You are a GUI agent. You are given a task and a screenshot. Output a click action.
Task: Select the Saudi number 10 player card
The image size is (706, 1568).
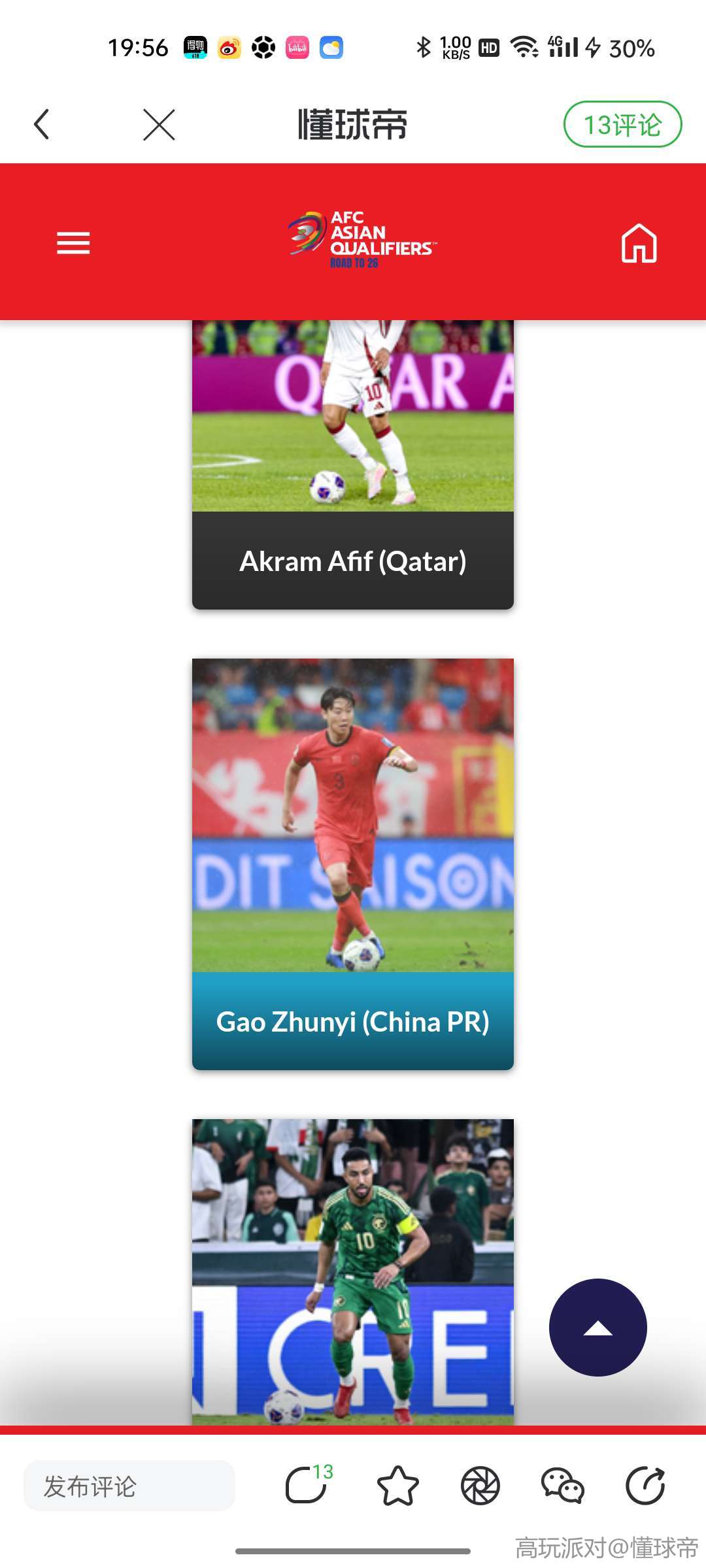(x=353, y=1267)
